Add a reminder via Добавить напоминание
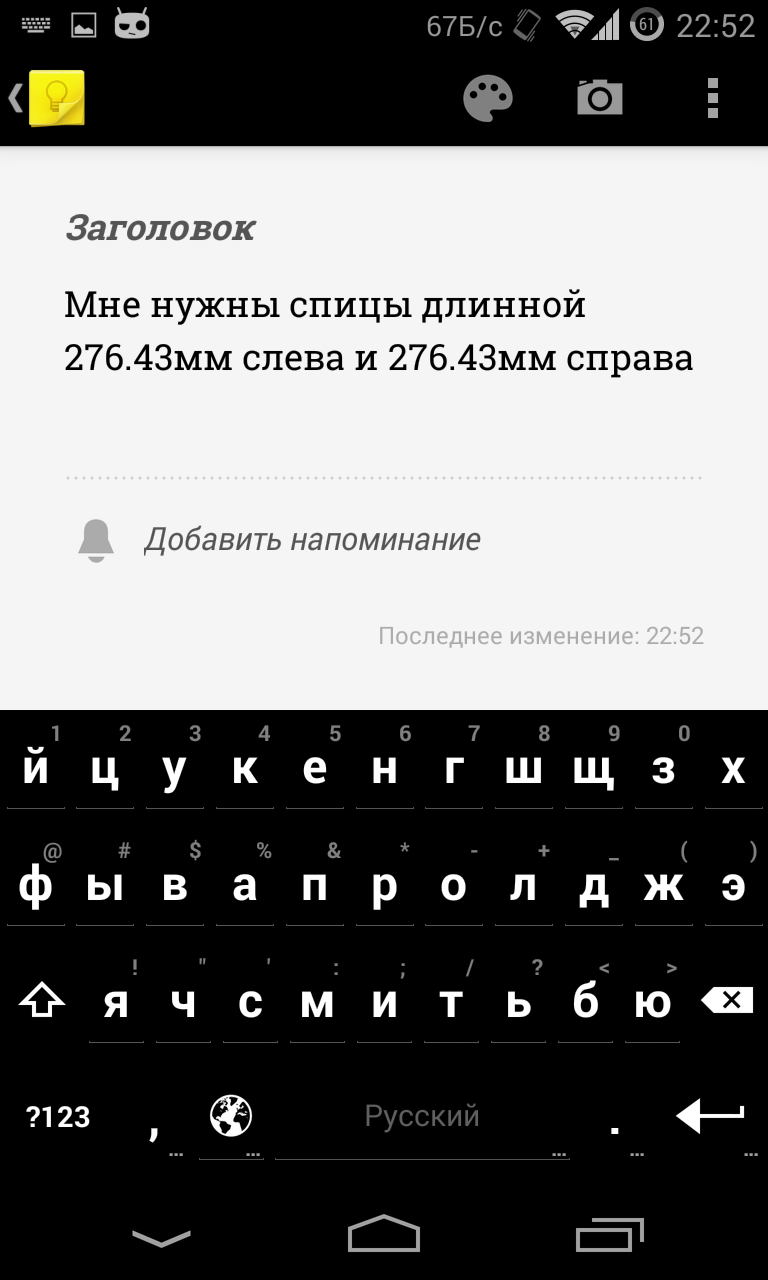This screenshot has height=1280, width=768. (x=312, y=540)
